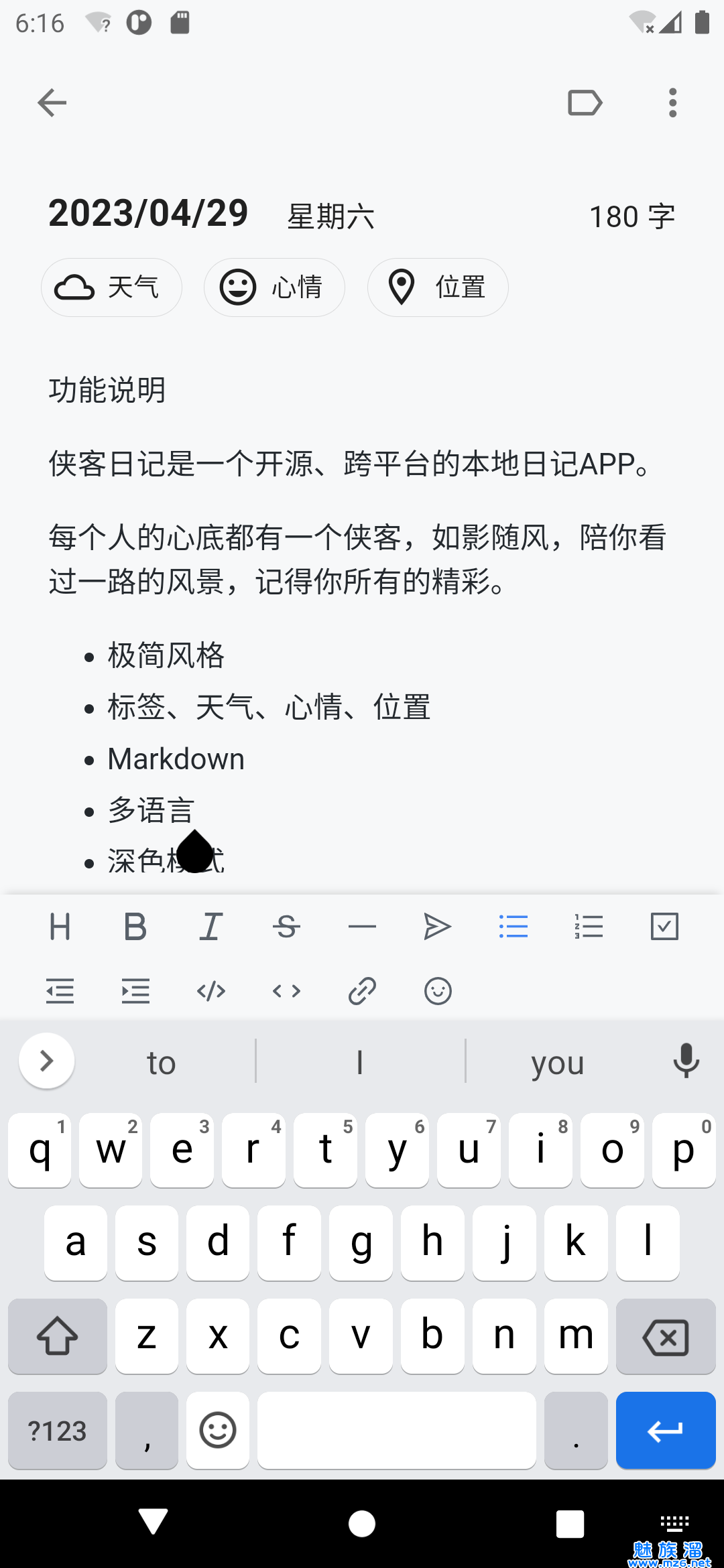Insert a checkbox task item
Screen dimensions: 724x1568
pos(664,927)
